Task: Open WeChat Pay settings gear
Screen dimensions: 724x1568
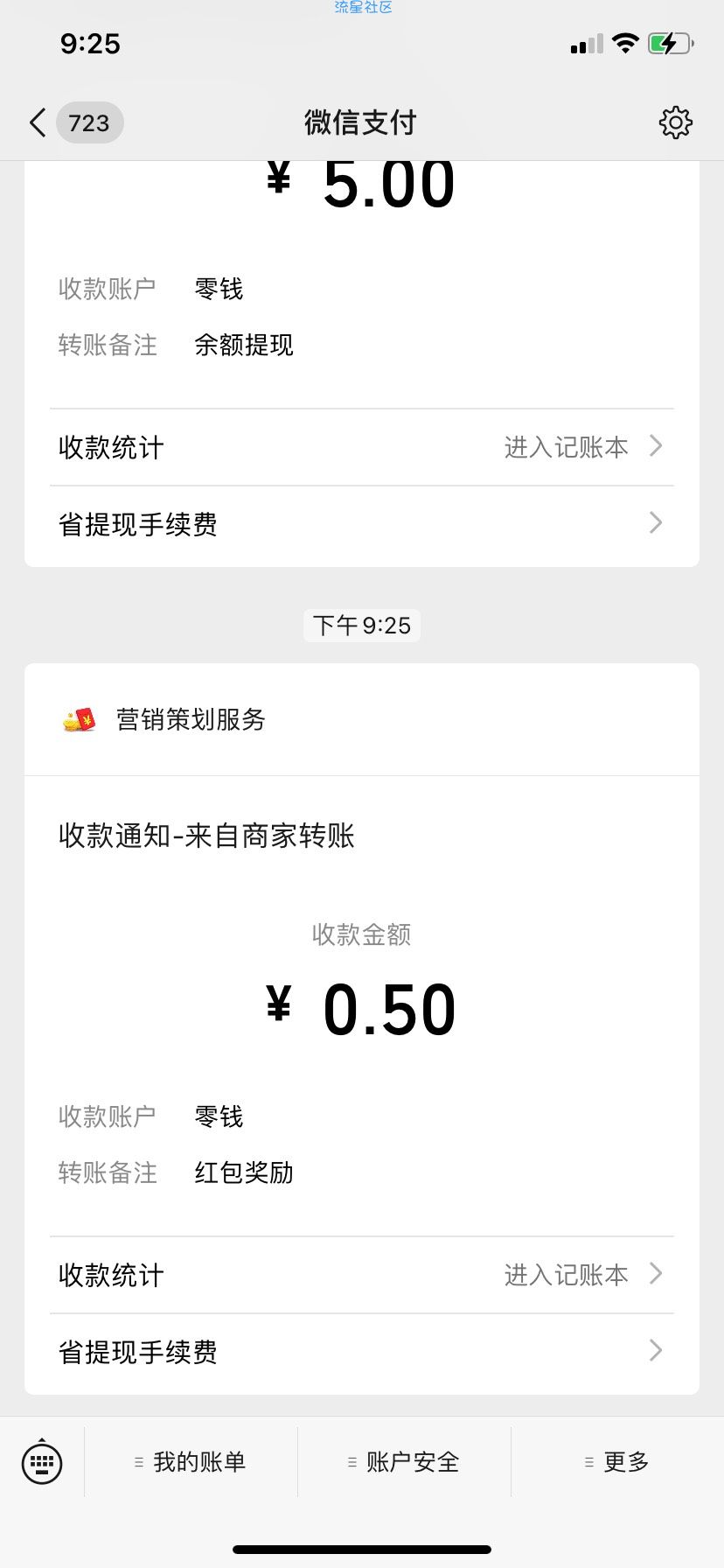Action: click(x=675, y=122)
